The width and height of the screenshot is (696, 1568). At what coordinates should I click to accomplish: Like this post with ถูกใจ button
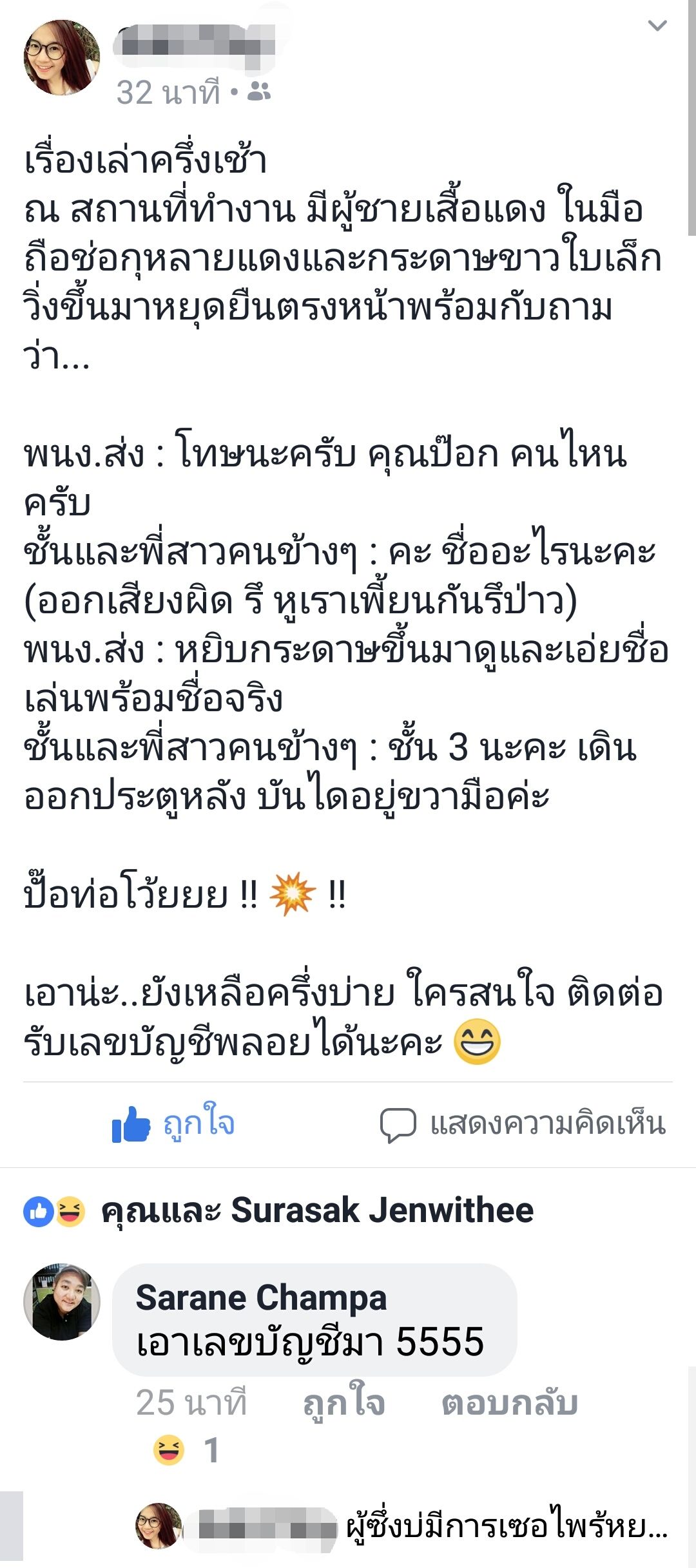click(x=174, y=1124)
